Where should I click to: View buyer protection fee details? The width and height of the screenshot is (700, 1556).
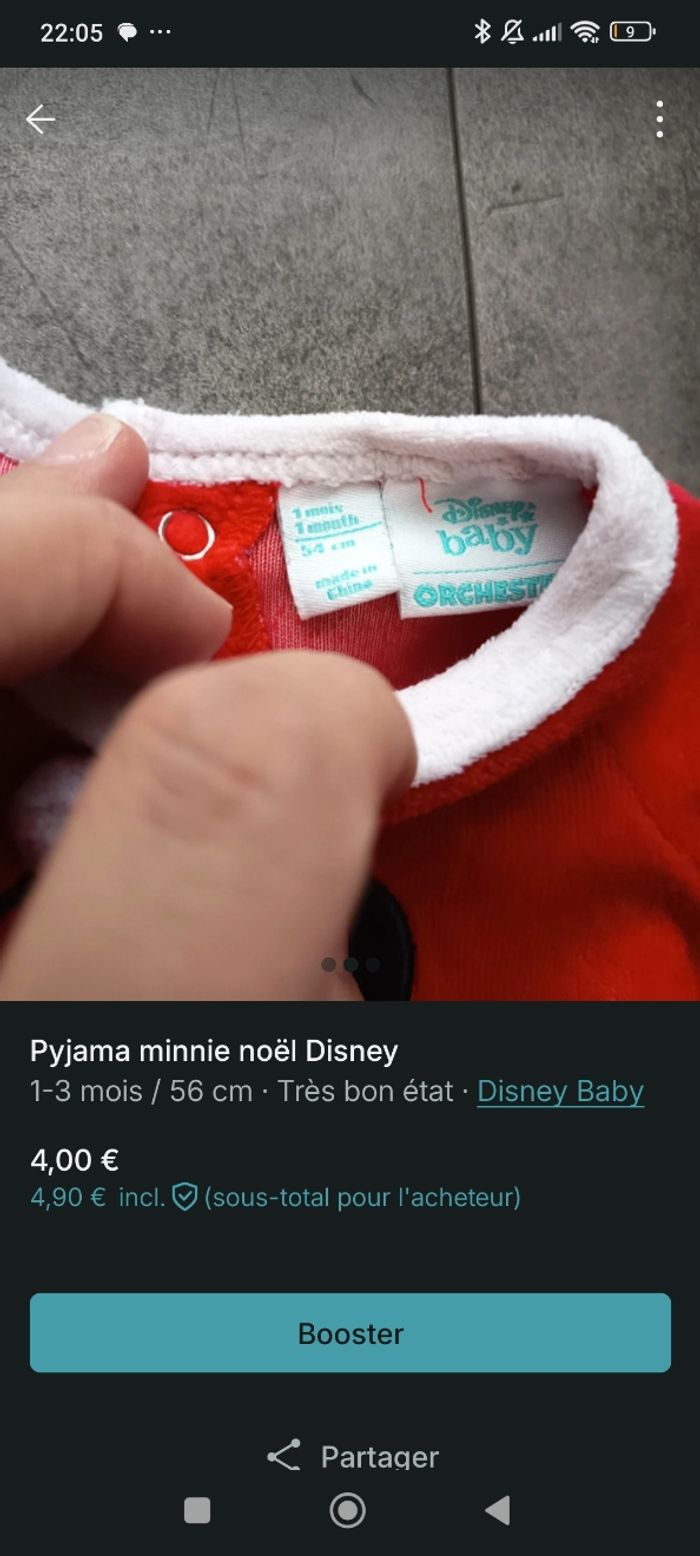point(185,1197)
